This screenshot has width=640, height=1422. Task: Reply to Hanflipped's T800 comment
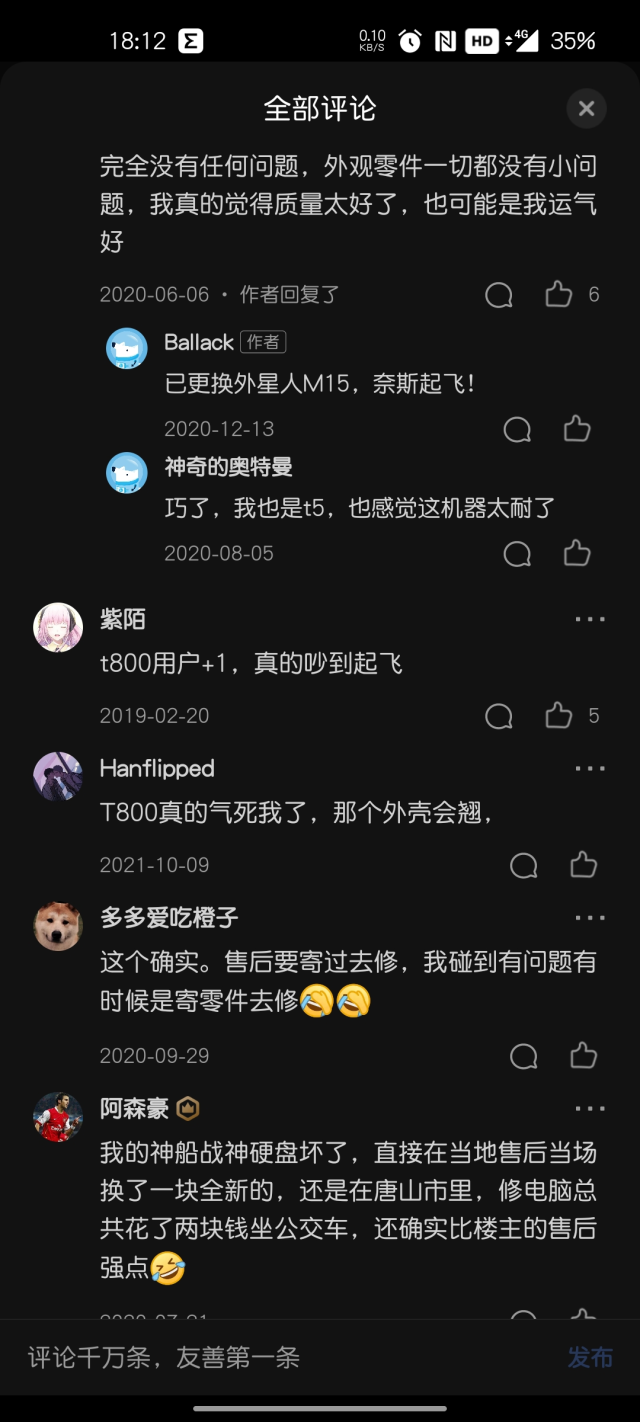click(524, 865)
